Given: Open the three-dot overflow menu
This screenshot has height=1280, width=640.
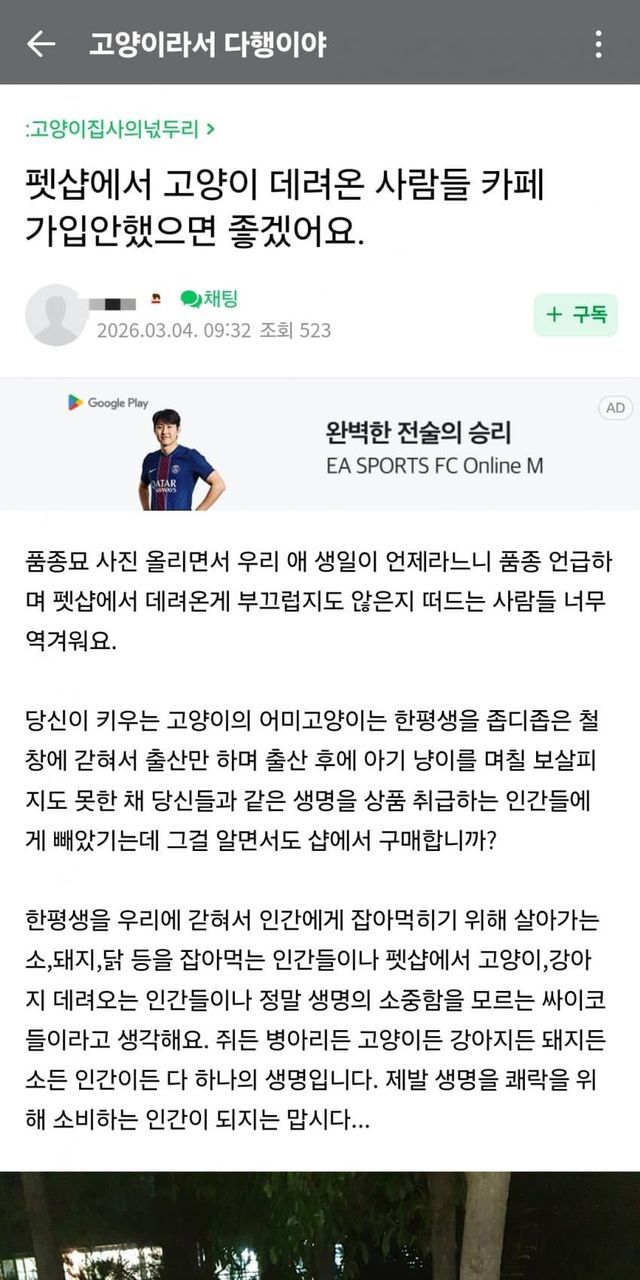Looking at the screenshot, I should pyautogui.click(x=598, y=44).
